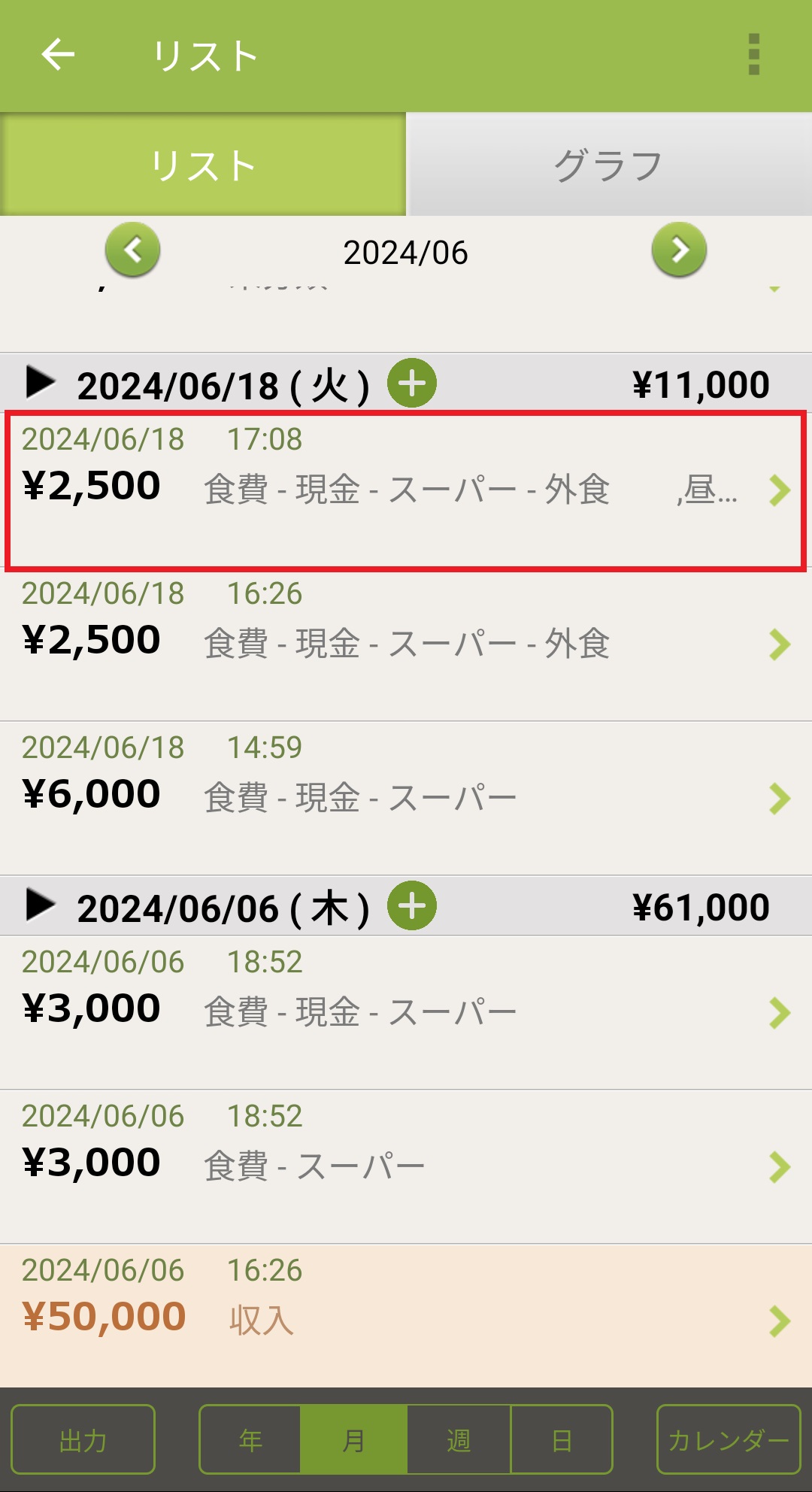The image size is (812, 1492).
Task: Collapse the 2024/06/18 date group
Action: coord(41,382)
